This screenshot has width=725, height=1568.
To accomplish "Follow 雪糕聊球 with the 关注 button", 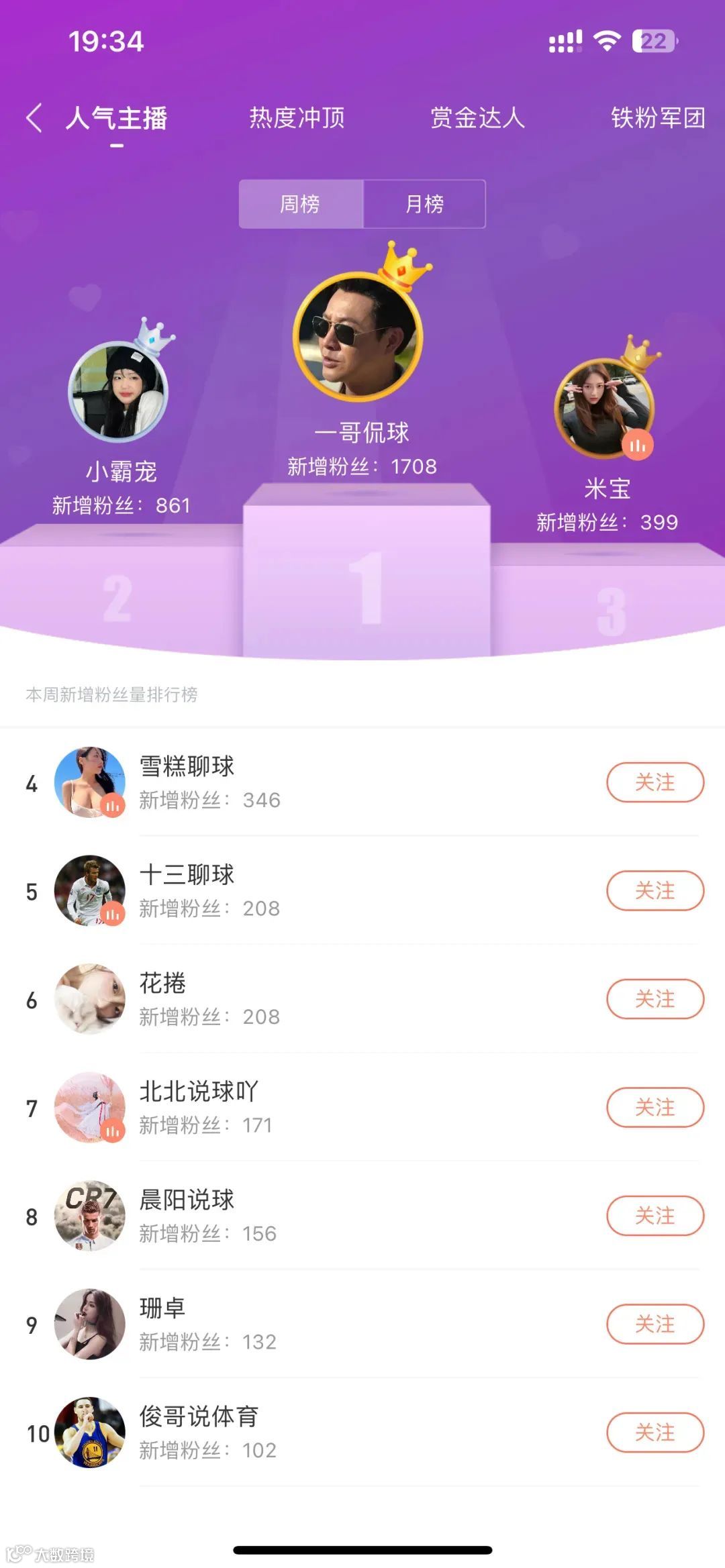I will click(655, 782).
